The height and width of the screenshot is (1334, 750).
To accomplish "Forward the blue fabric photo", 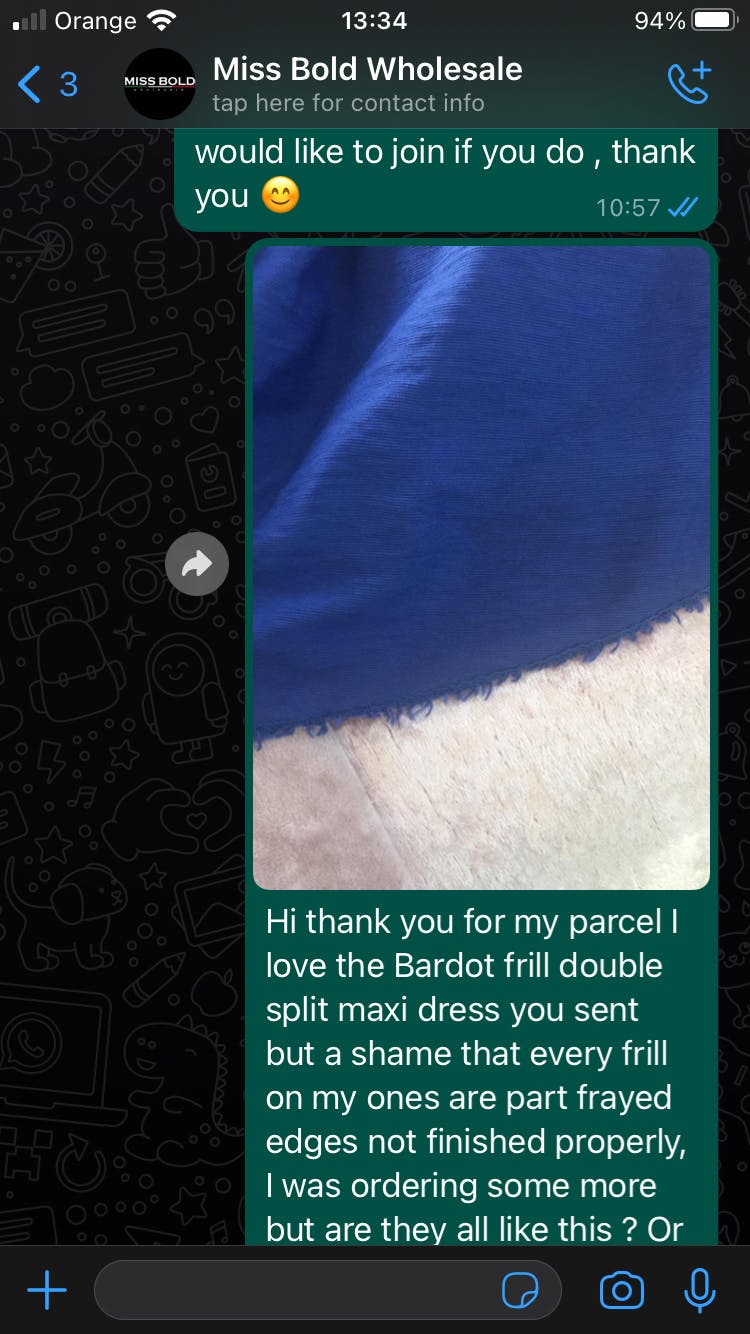I will [x=197, y=565].
